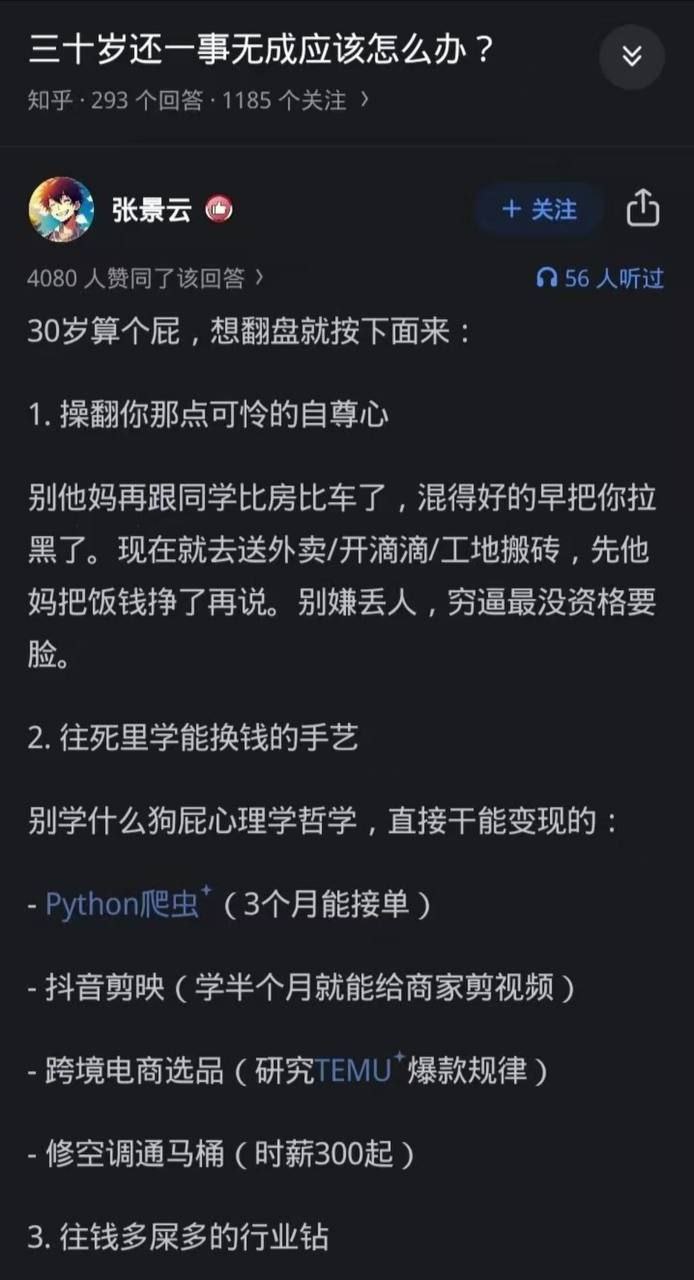The width and height of the screenshot is (694, 1280).
Task: View the 4080 people who upvoted
Action: tap(146, 278)
